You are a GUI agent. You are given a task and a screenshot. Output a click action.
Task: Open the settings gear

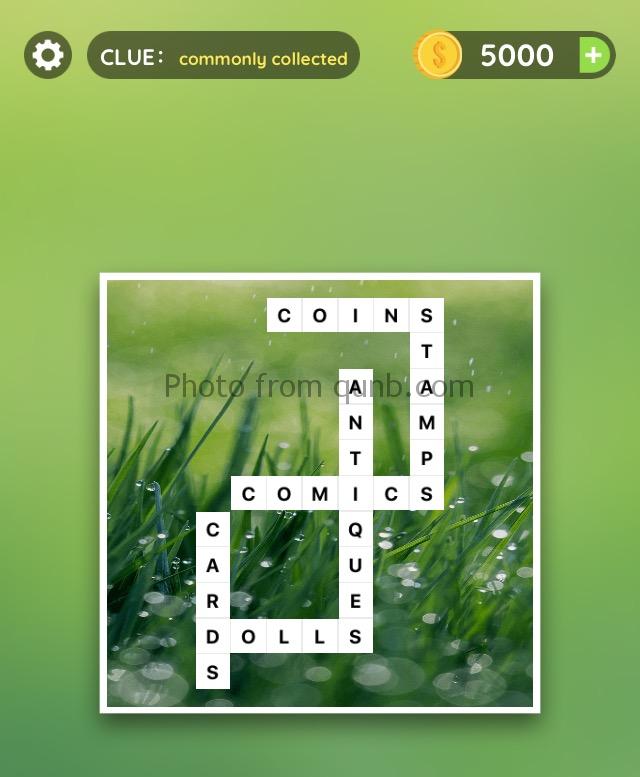[47, 55]
